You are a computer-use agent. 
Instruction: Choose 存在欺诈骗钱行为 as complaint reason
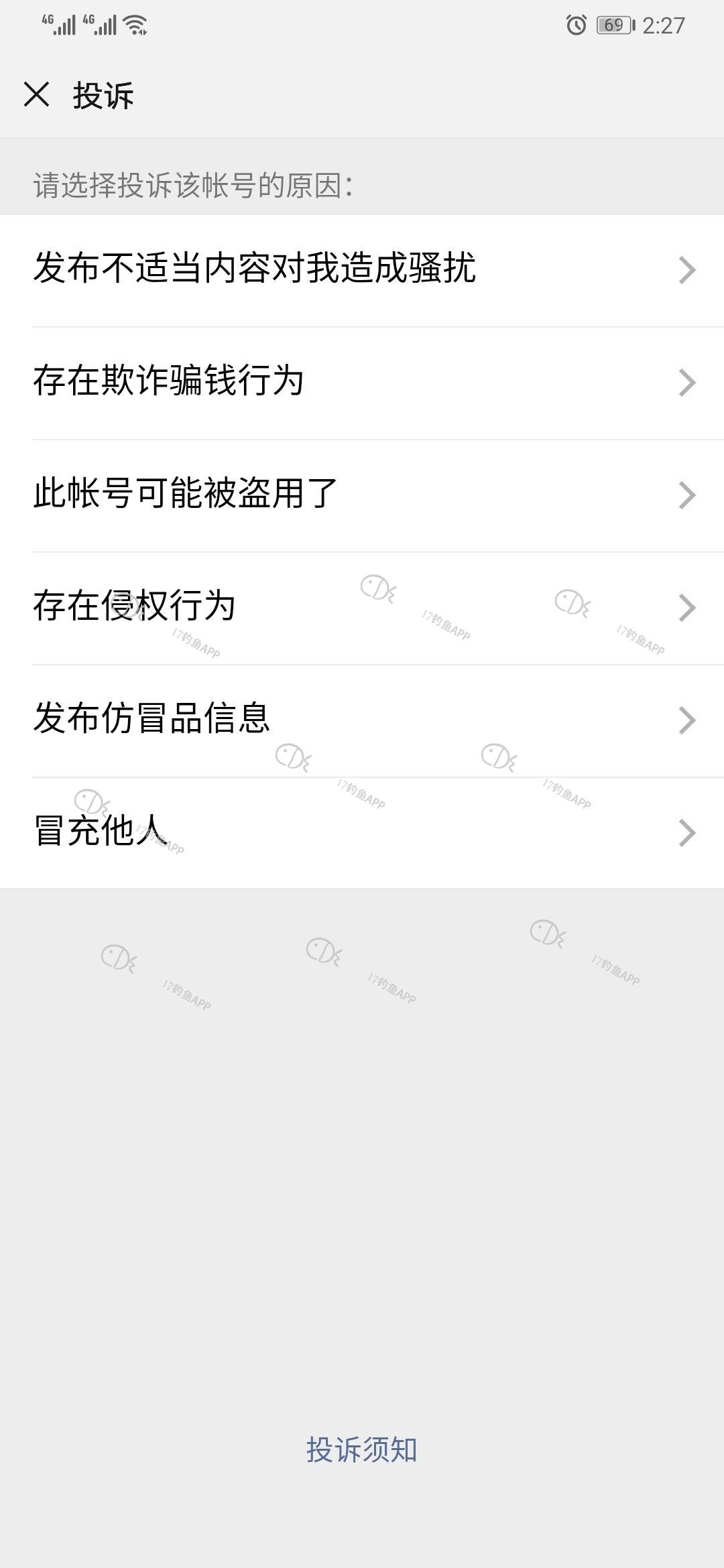(x=362, y=383)
